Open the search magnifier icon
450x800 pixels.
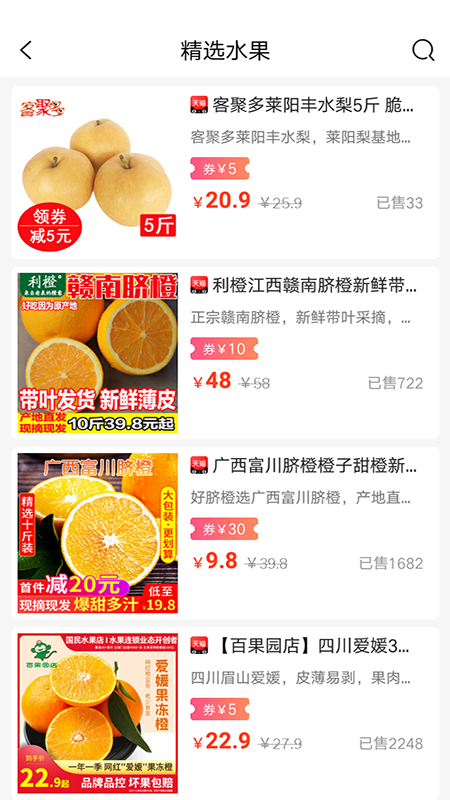pos(423,51)
